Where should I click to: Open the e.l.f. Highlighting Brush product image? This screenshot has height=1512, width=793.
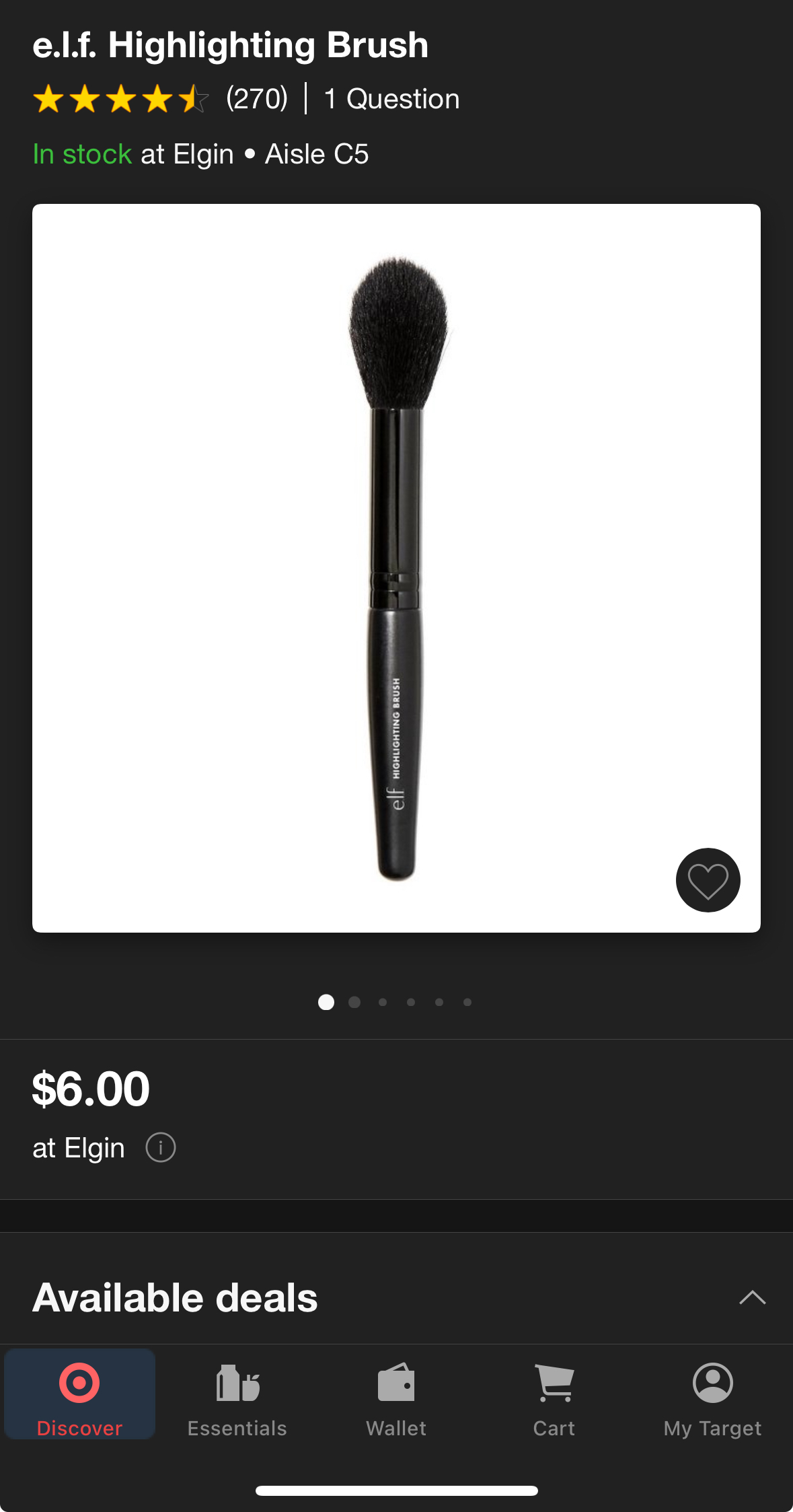pos(396,567)
